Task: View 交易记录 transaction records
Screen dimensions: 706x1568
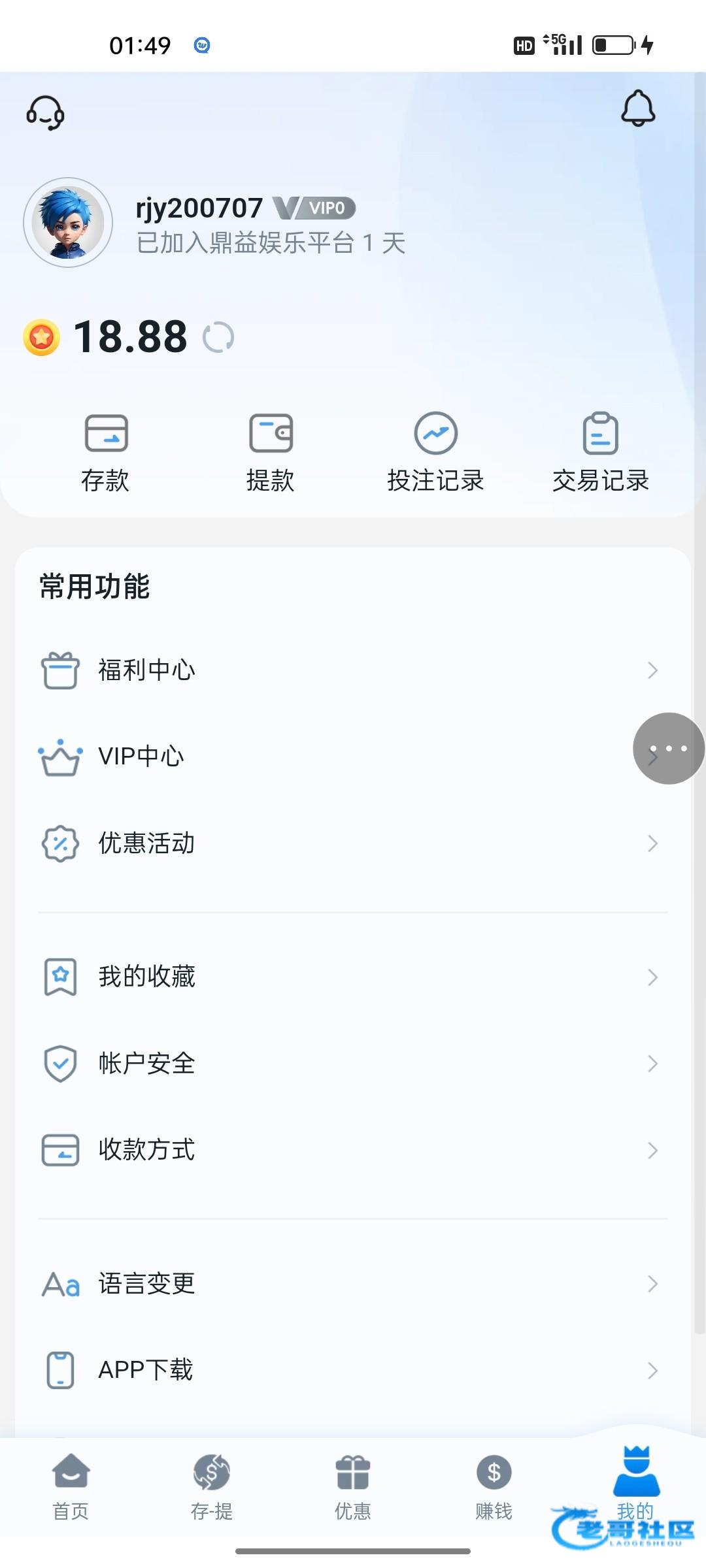Action: (x=600, y=452)
